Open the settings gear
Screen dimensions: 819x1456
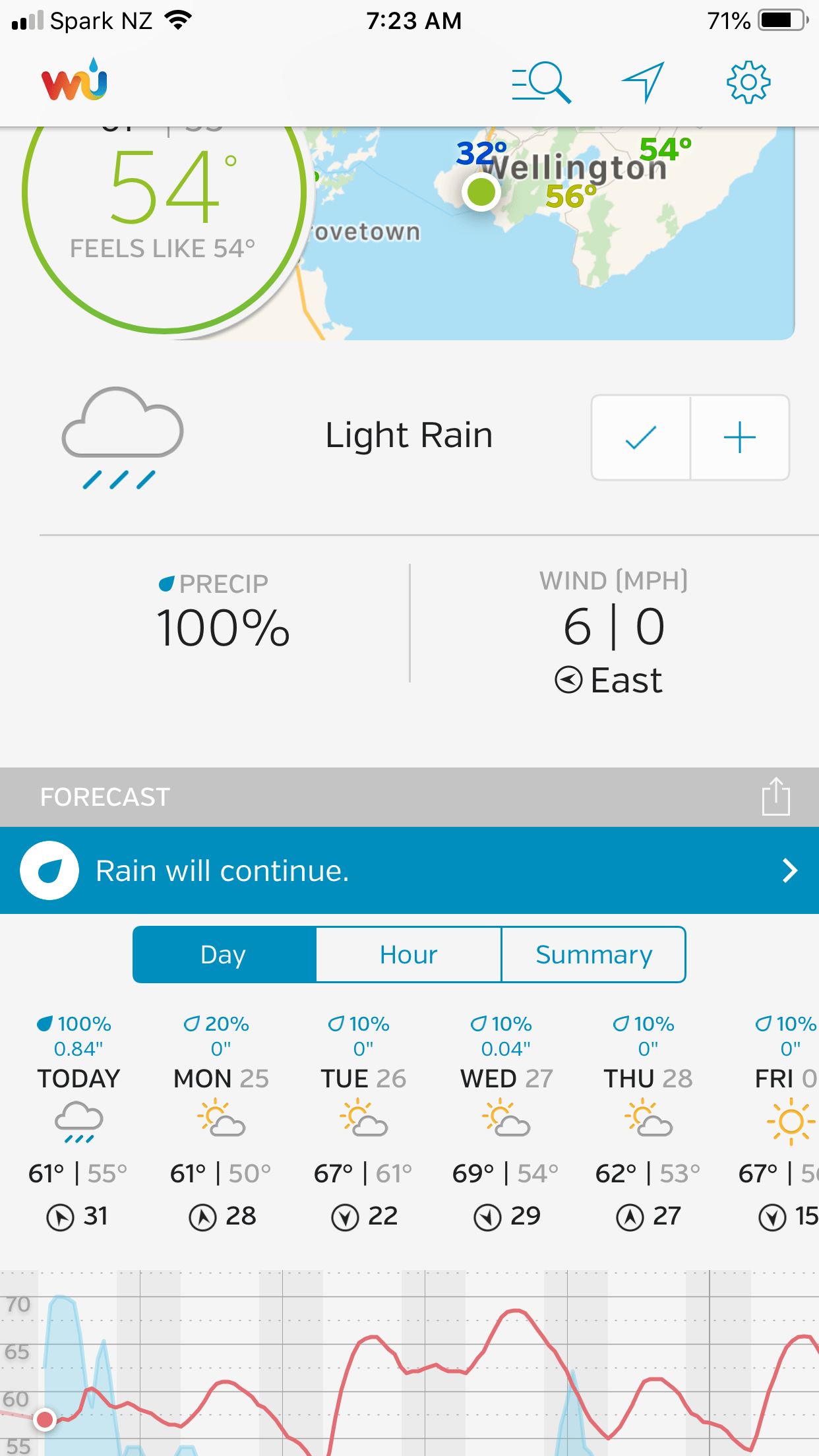(748, 82)
